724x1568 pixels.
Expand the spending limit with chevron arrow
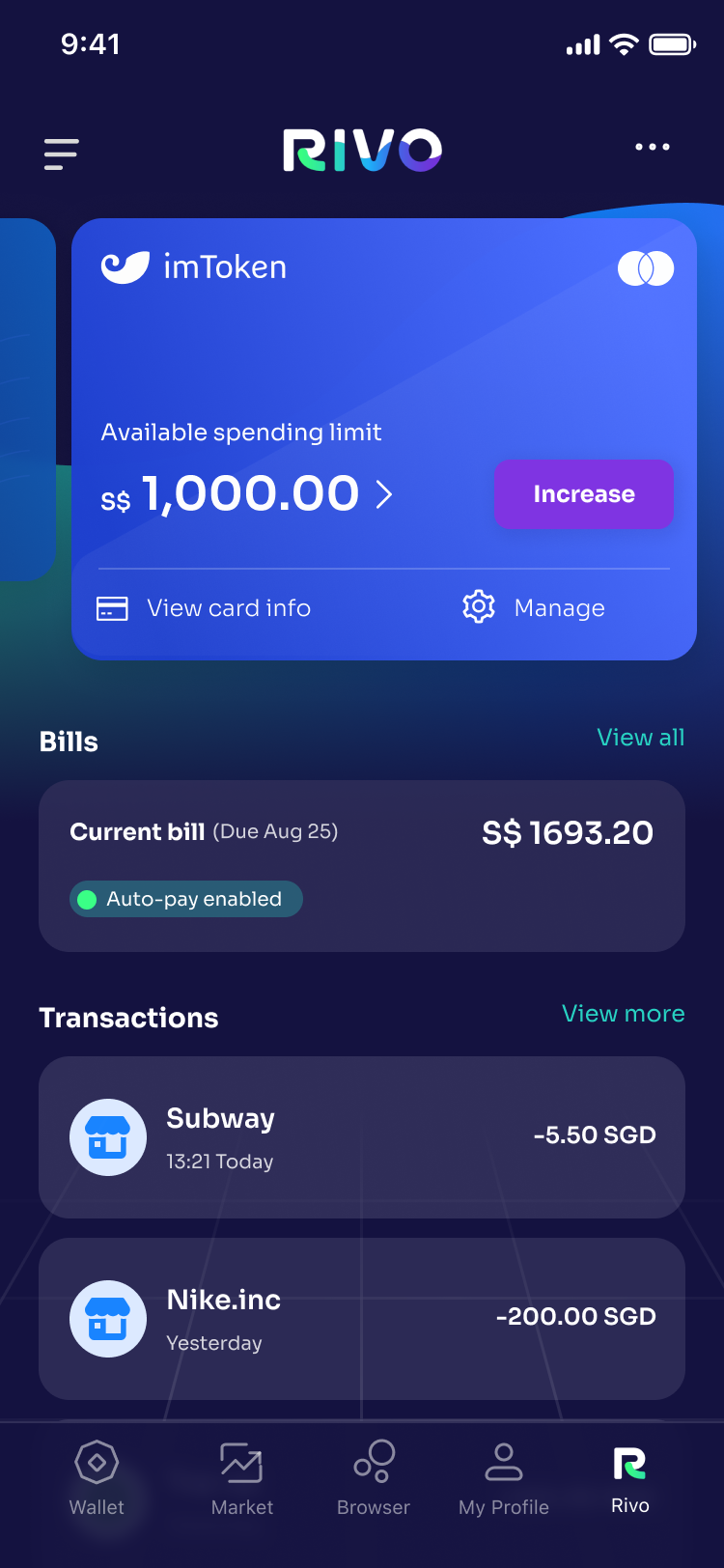coord(385,494)
